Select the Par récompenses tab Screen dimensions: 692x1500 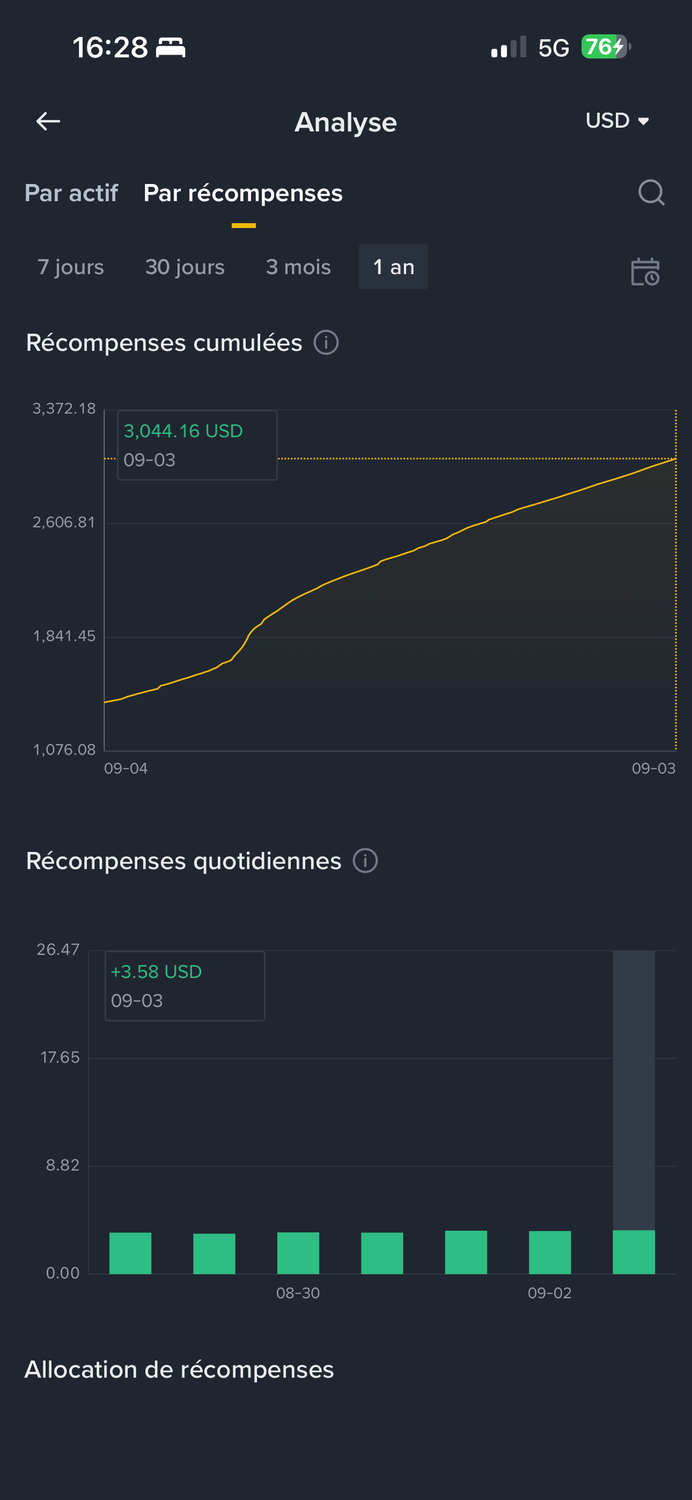[x=243, y=193]
